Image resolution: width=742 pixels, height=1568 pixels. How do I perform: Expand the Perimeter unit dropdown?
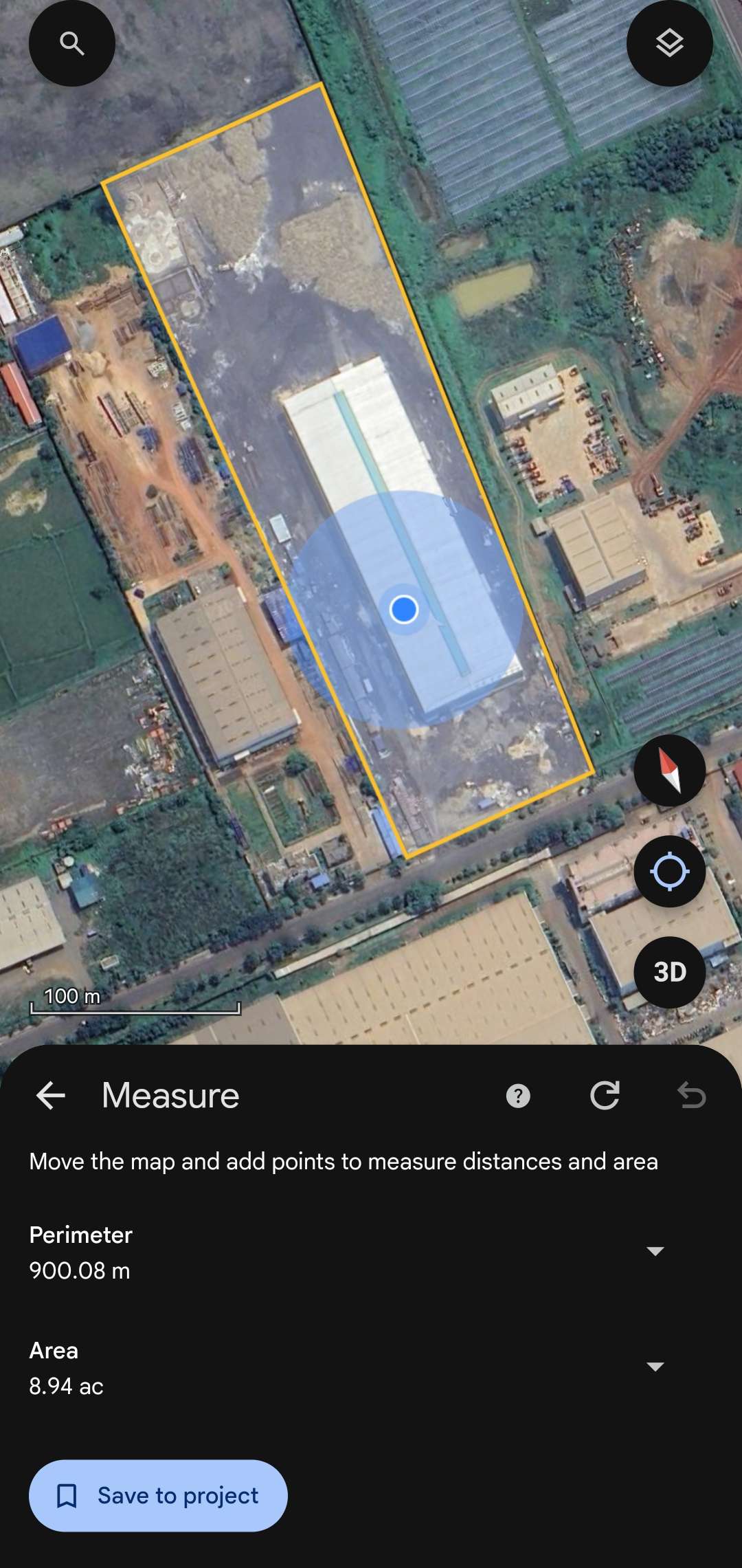tap(655, 1251)
